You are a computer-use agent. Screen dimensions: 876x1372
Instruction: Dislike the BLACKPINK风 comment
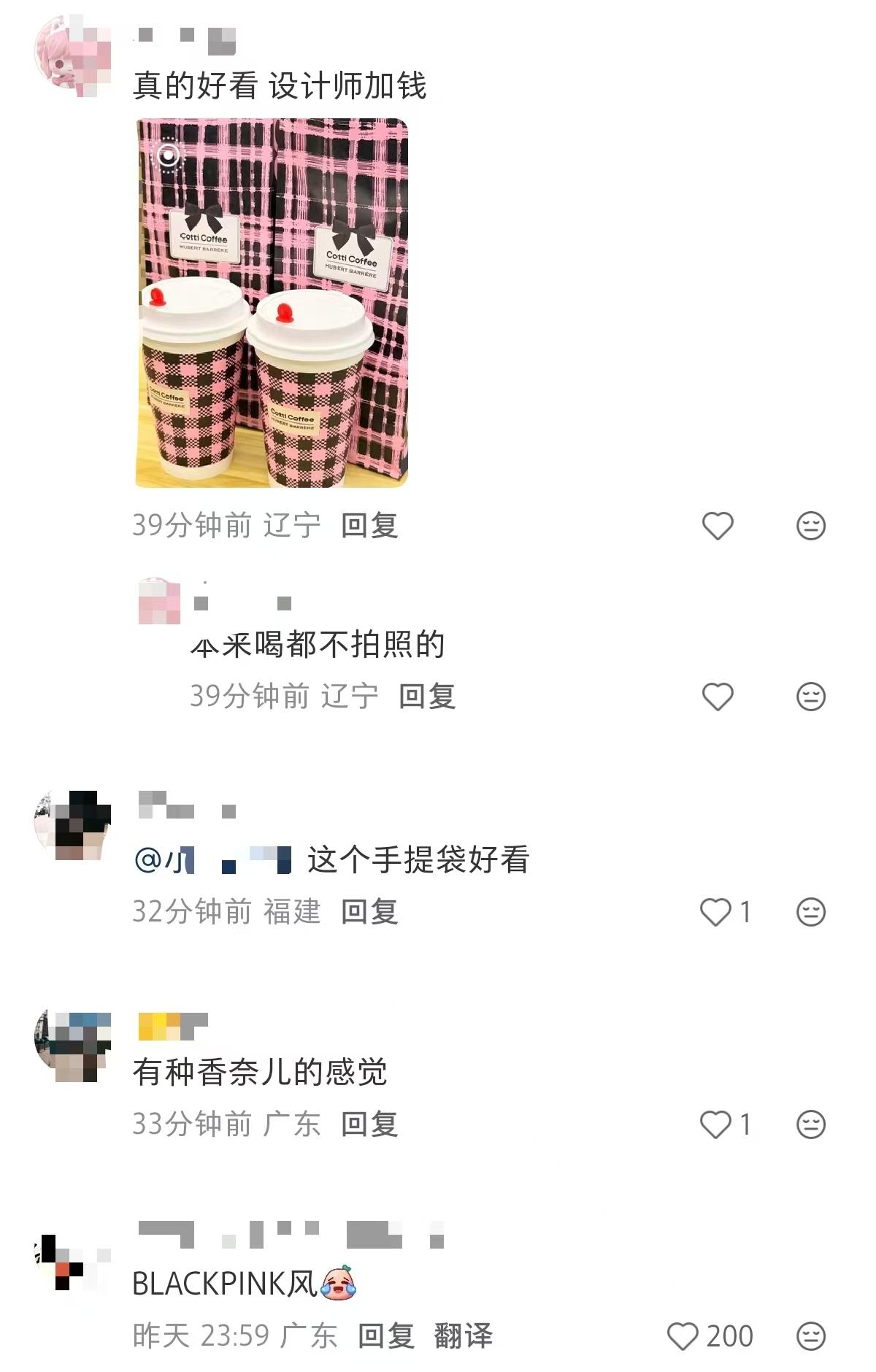coord(810,1336)
